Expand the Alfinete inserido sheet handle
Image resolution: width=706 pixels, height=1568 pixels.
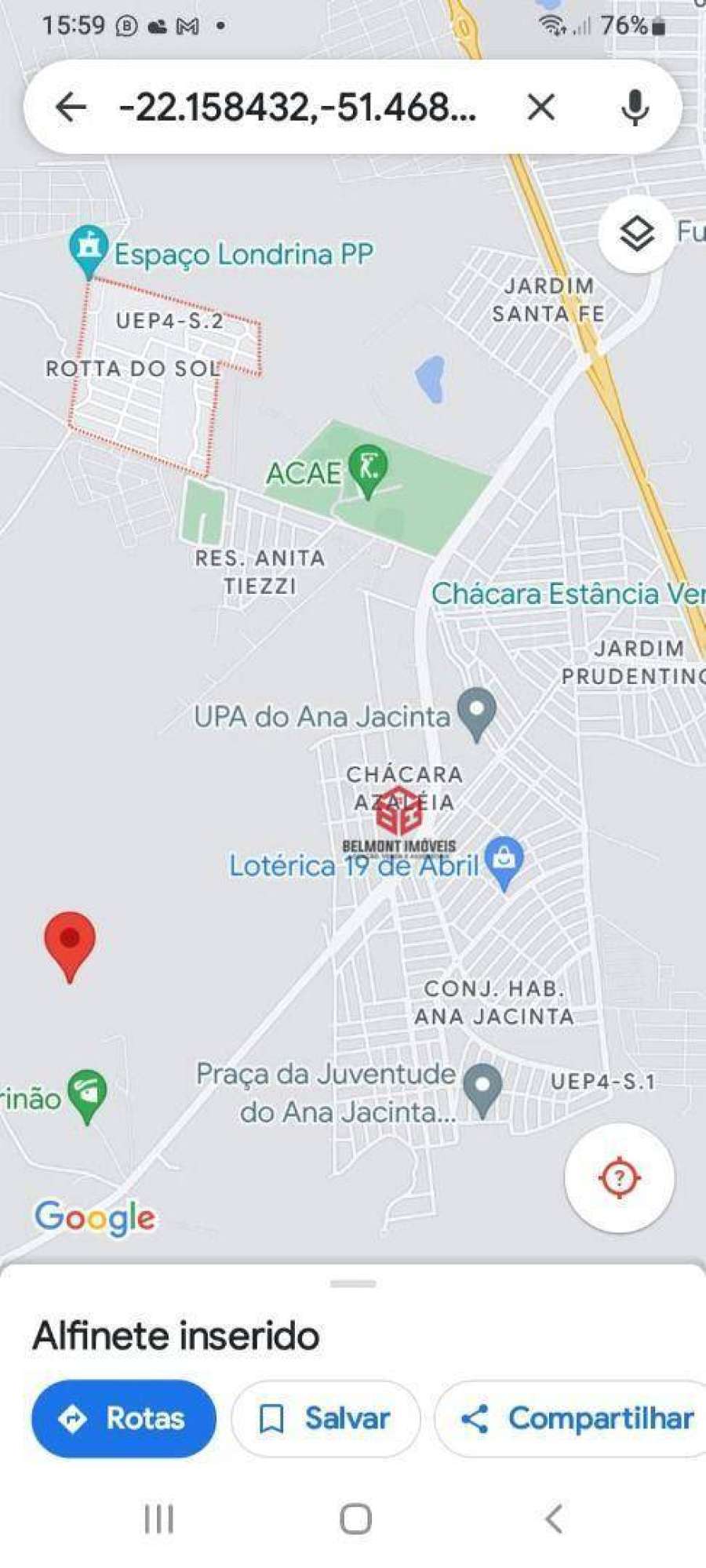click(x=353, y=1284)
